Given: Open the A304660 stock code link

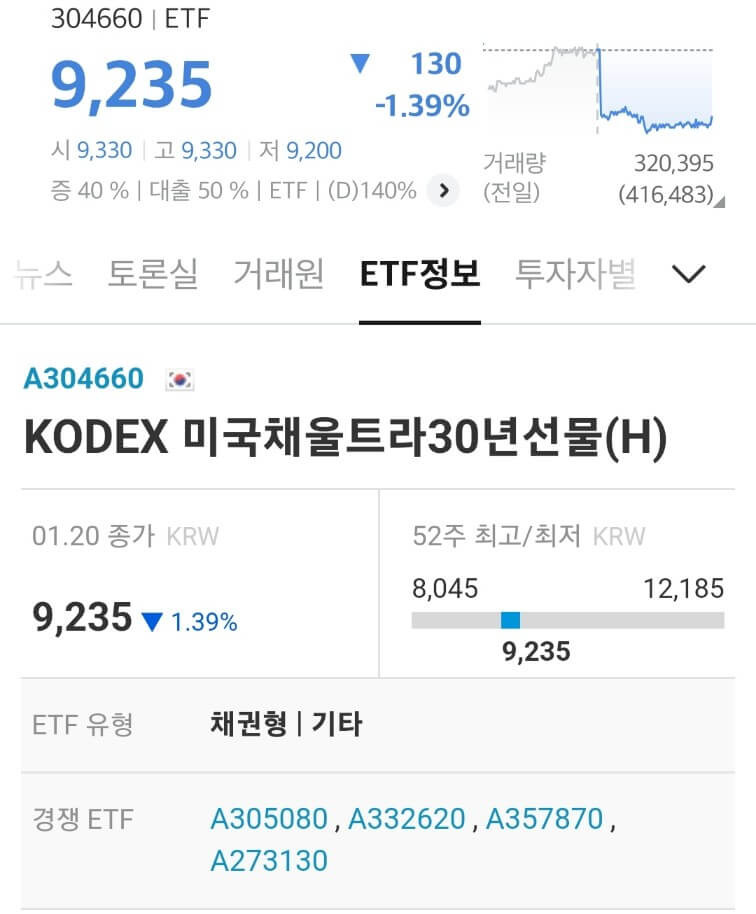Looking at the screenshot, I should pos(85,378).
